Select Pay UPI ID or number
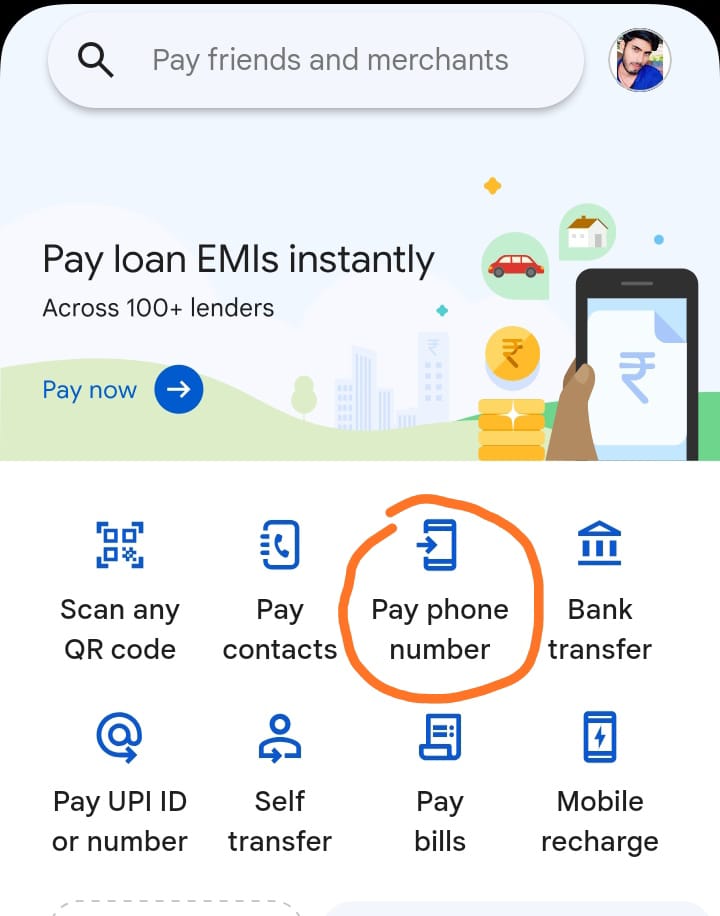Image resolution: width=720 pixels, height=916 pixels. click(x=120, y=782)
